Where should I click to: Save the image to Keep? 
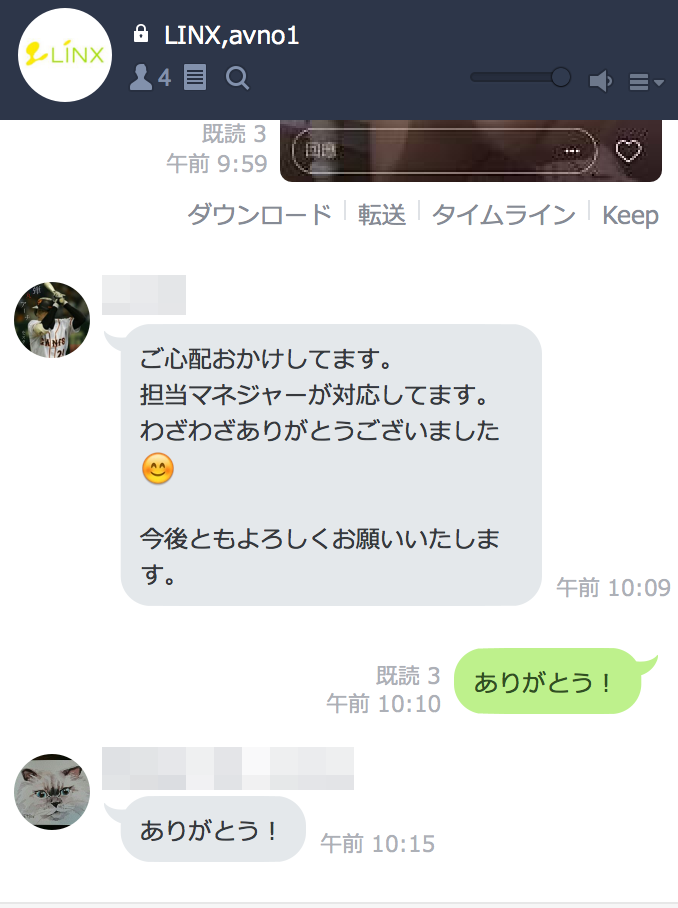click(630, 215)
